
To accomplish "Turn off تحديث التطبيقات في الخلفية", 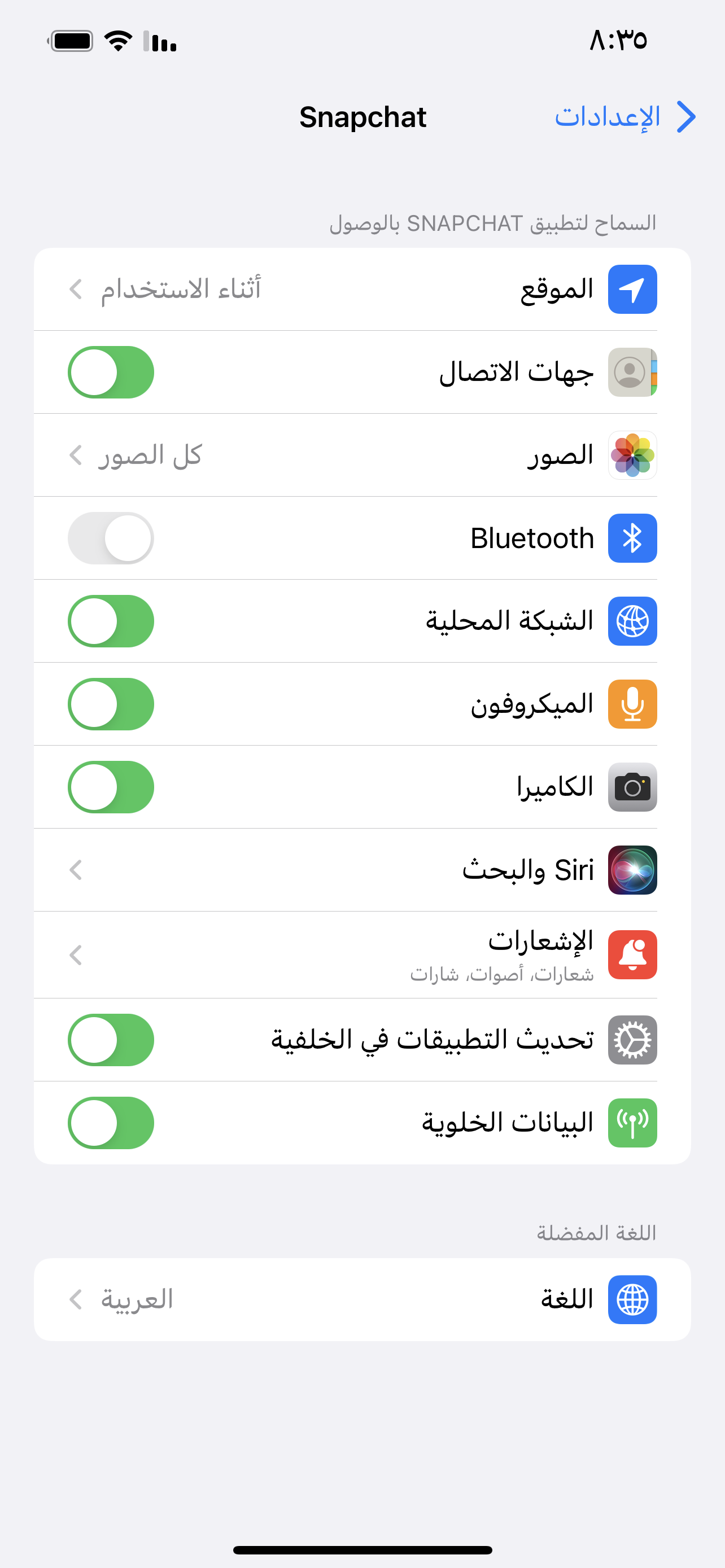I will [x=111, y=1040].
